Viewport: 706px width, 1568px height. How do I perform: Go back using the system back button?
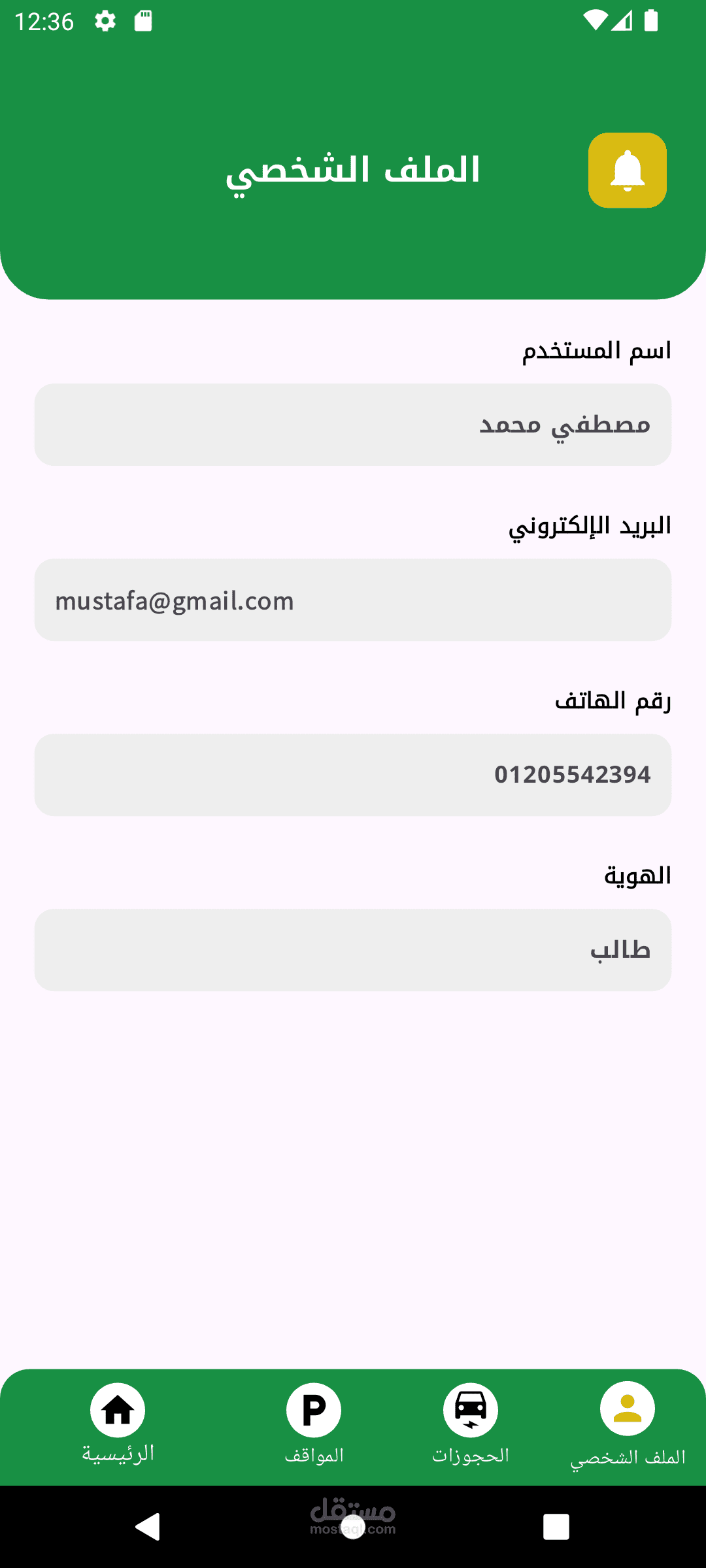148,1527
